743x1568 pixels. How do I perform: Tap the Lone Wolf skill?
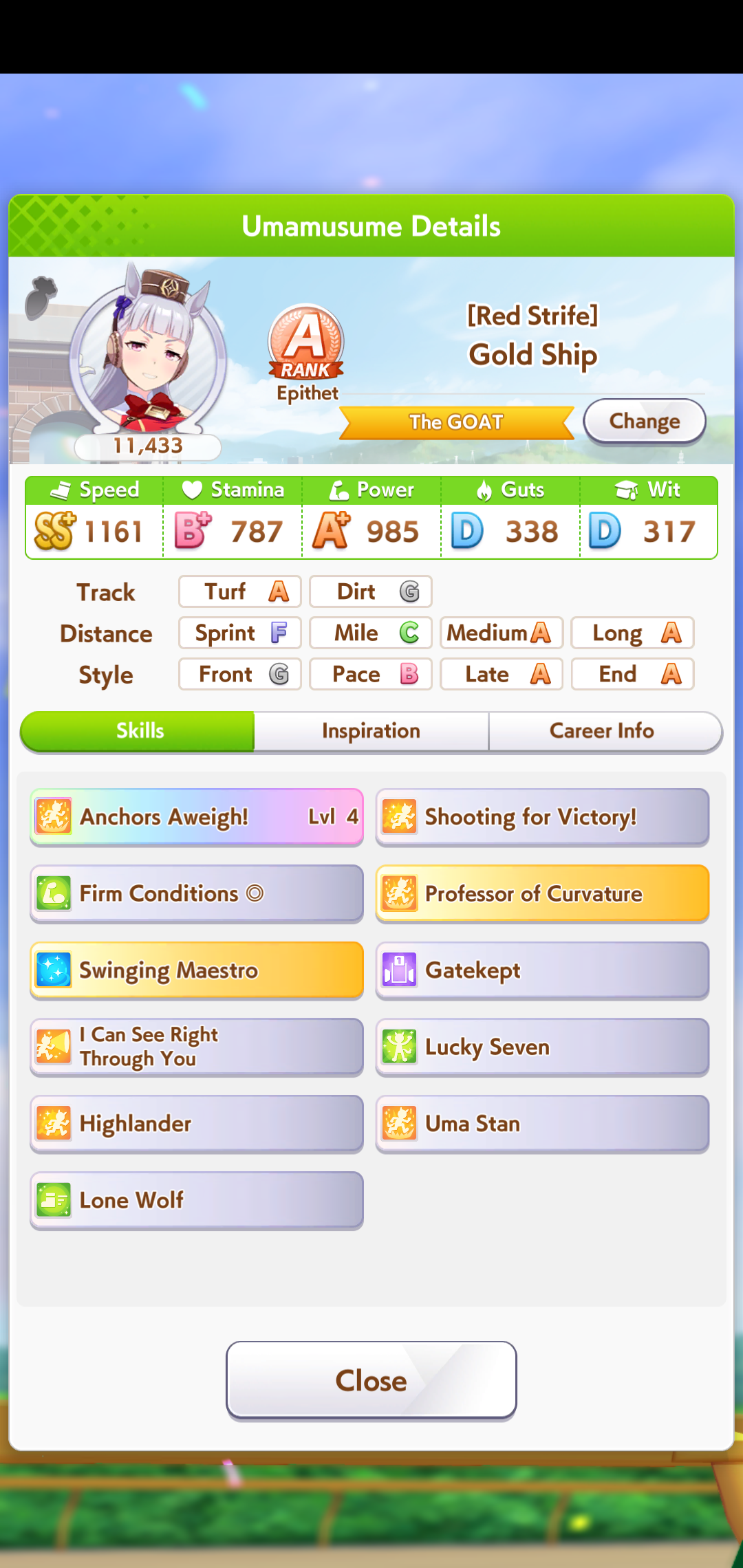click(x=197, y=1200)
